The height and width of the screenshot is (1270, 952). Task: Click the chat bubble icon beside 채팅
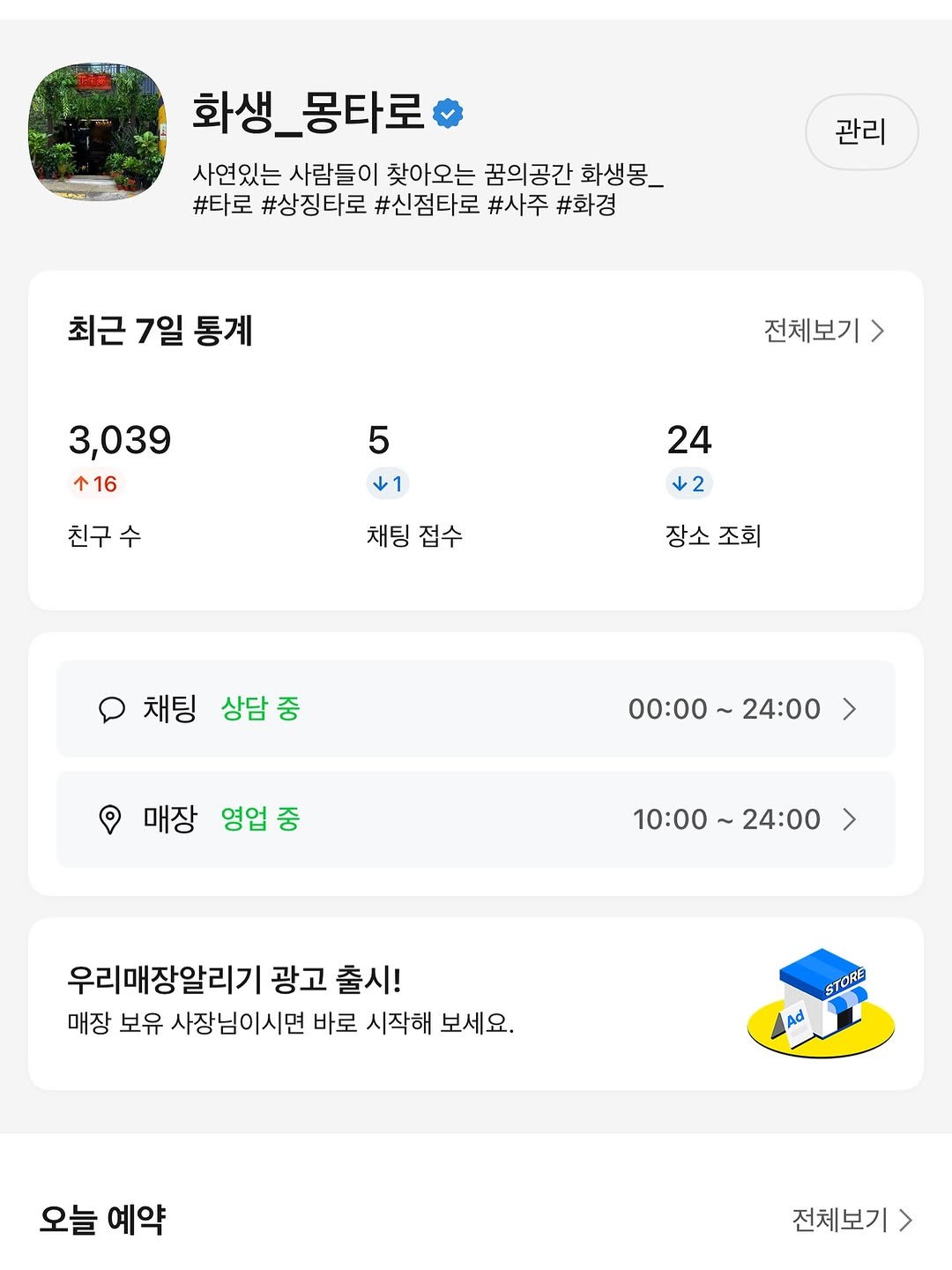click(111, 709)
